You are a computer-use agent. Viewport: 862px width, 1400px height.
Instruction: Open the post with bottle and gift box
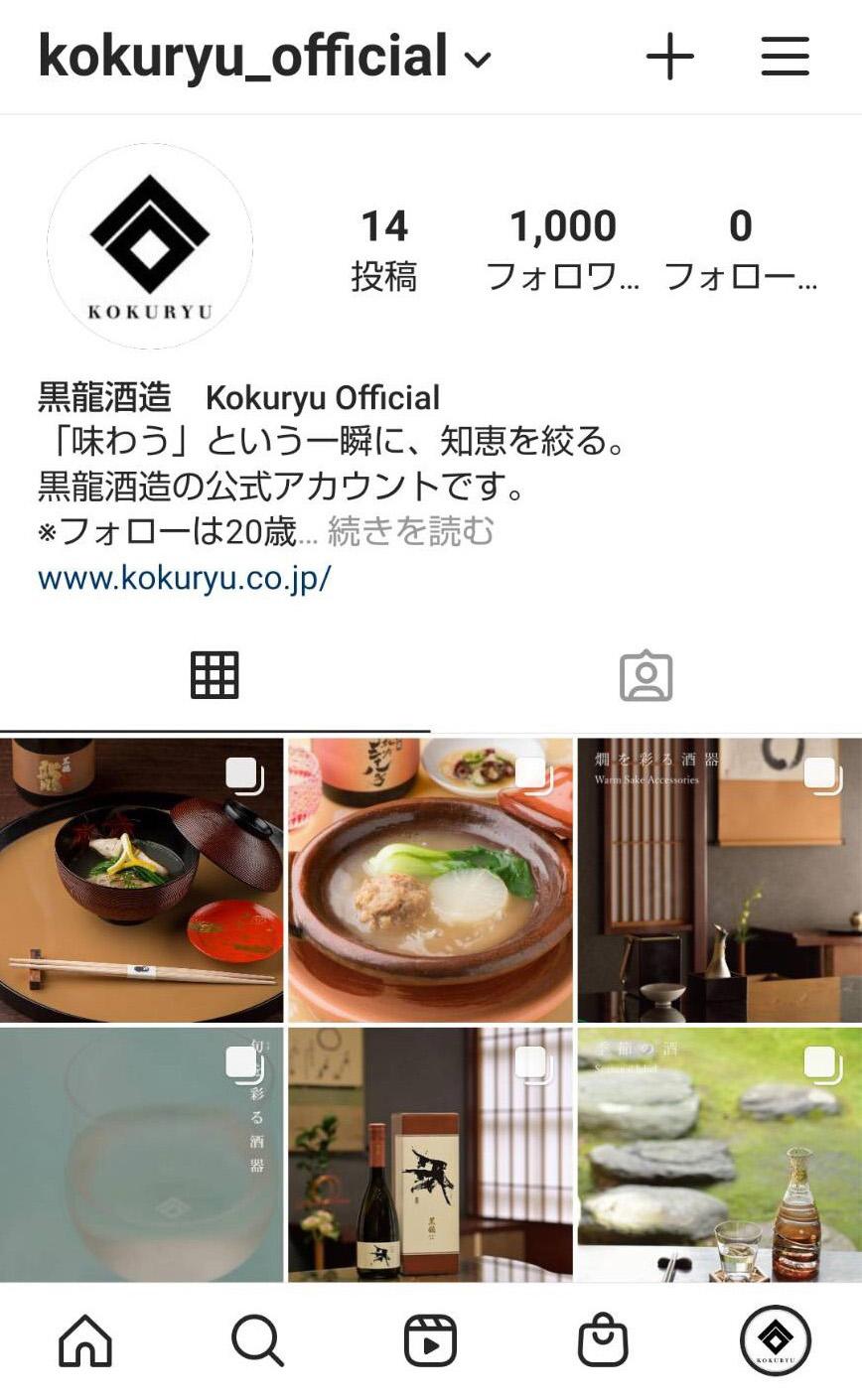click(x=430, y=1155)
